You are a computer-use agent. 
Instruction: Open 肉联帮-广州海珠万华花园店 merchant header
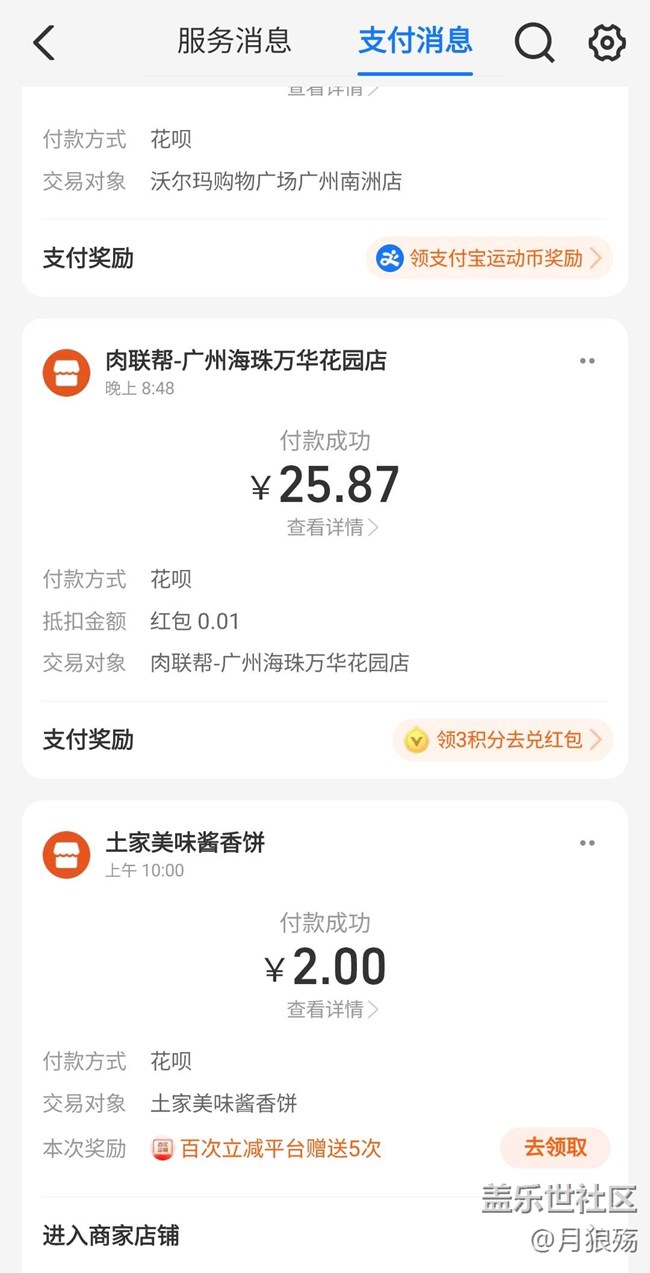tap(246, 361)
